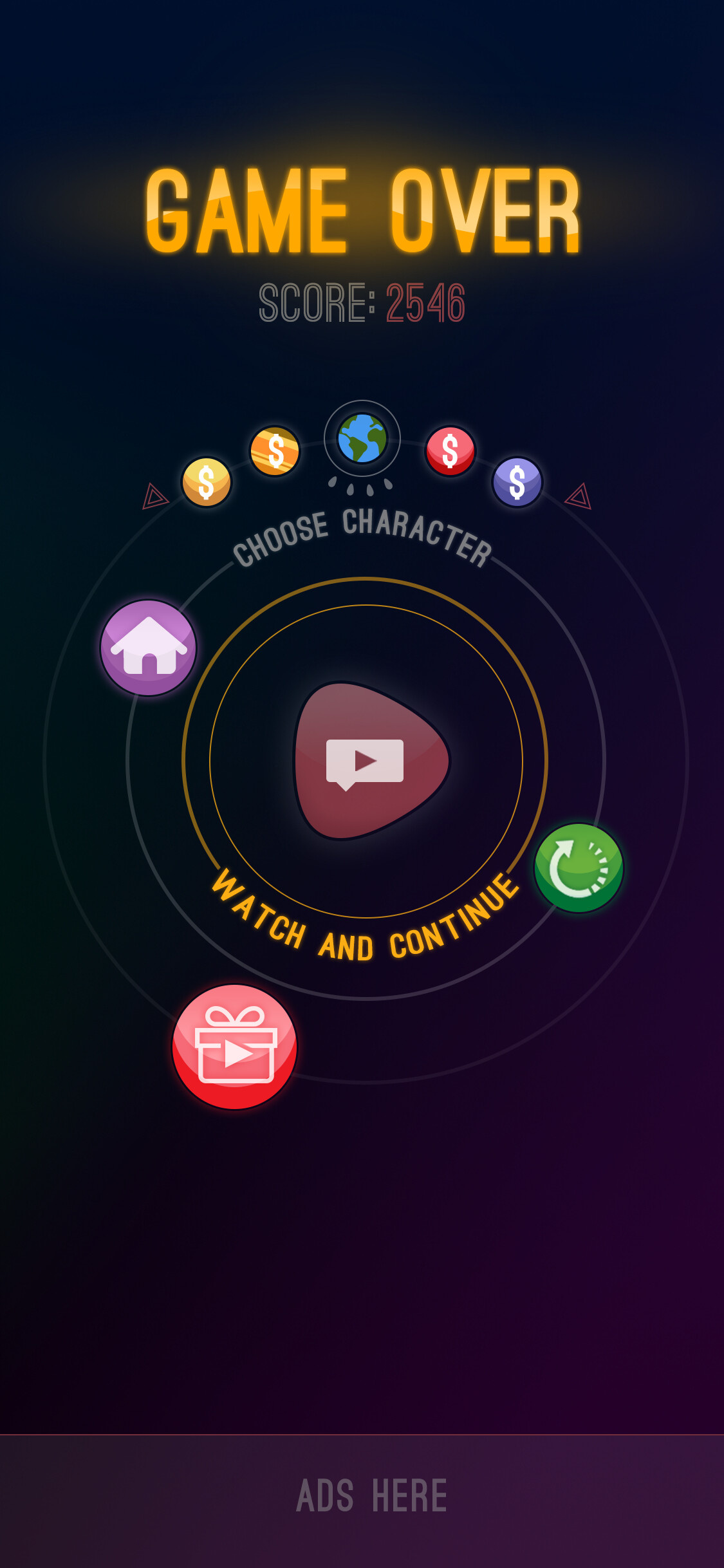Choose the red dollar character
The image size is (724, 1568).
pyautogui.click(x=450, y=451)
